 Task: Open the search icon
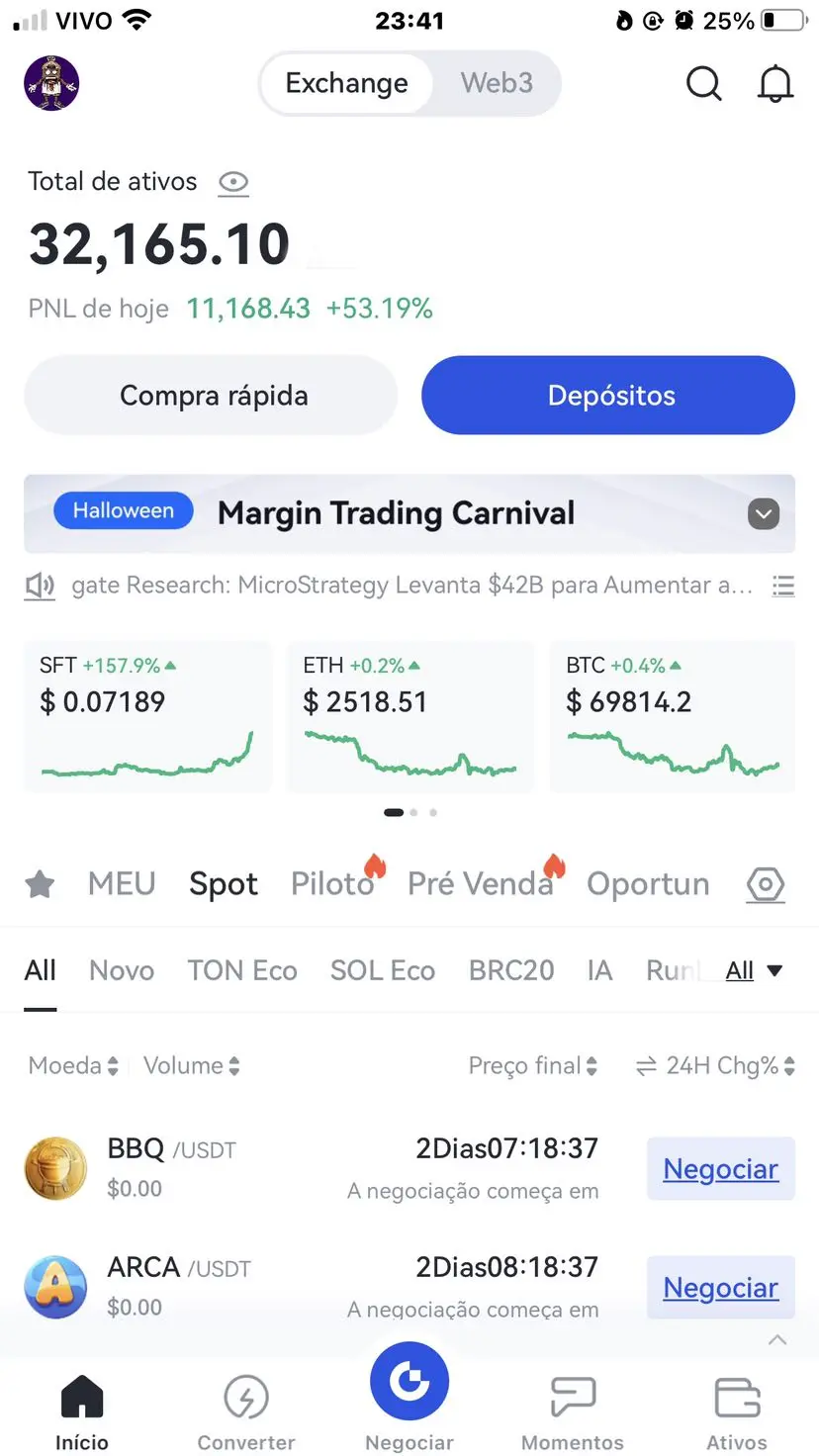(703, 84)
